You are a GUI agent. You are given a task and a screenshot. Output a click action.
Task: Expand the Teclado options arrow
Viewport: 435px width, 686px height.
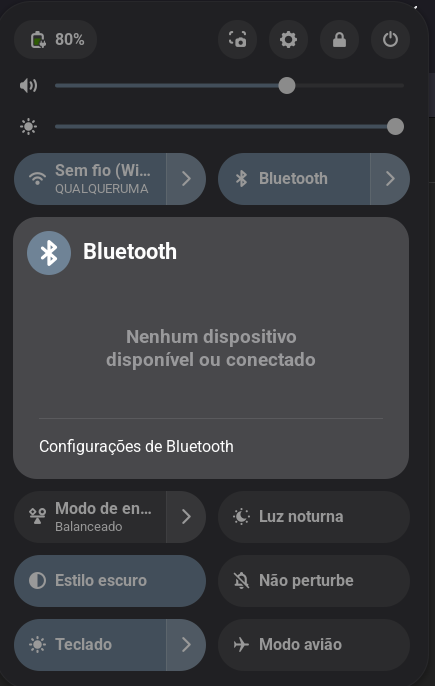pos(186,644)
